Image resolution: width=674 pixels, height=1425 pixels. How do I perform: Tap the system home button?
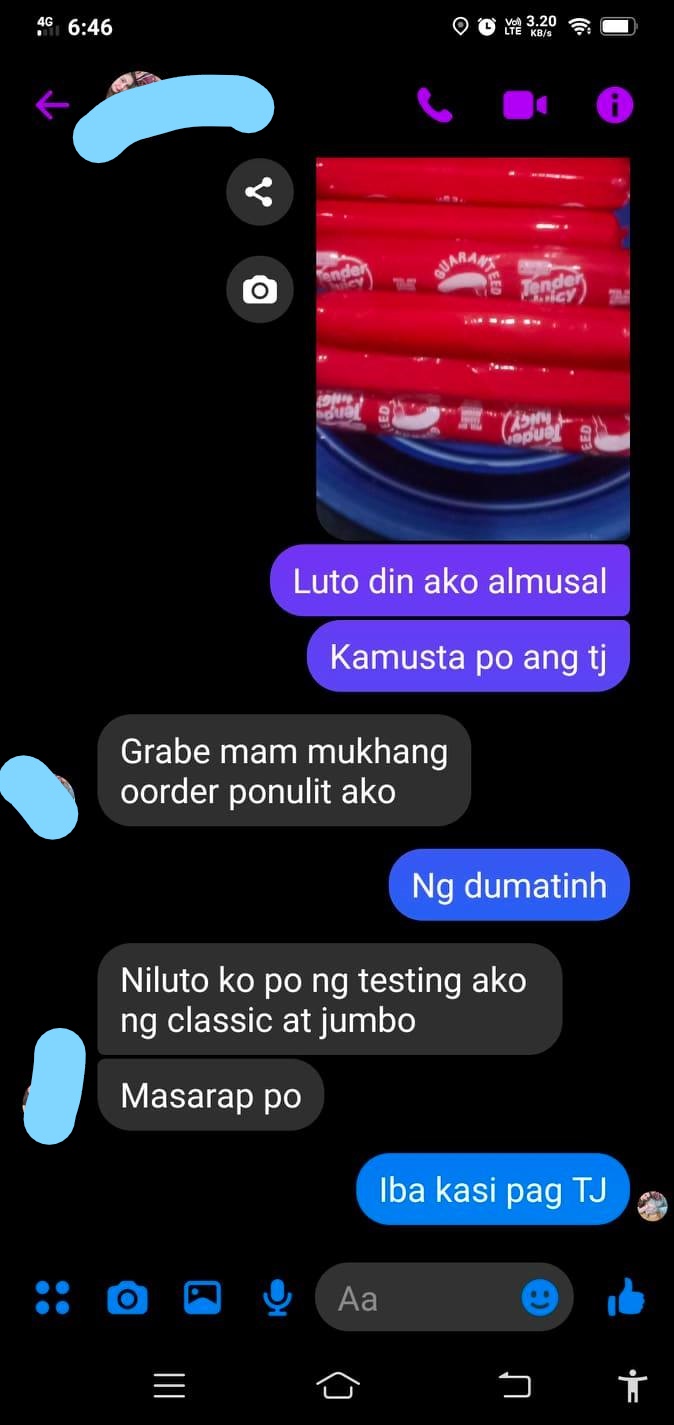337,1385
